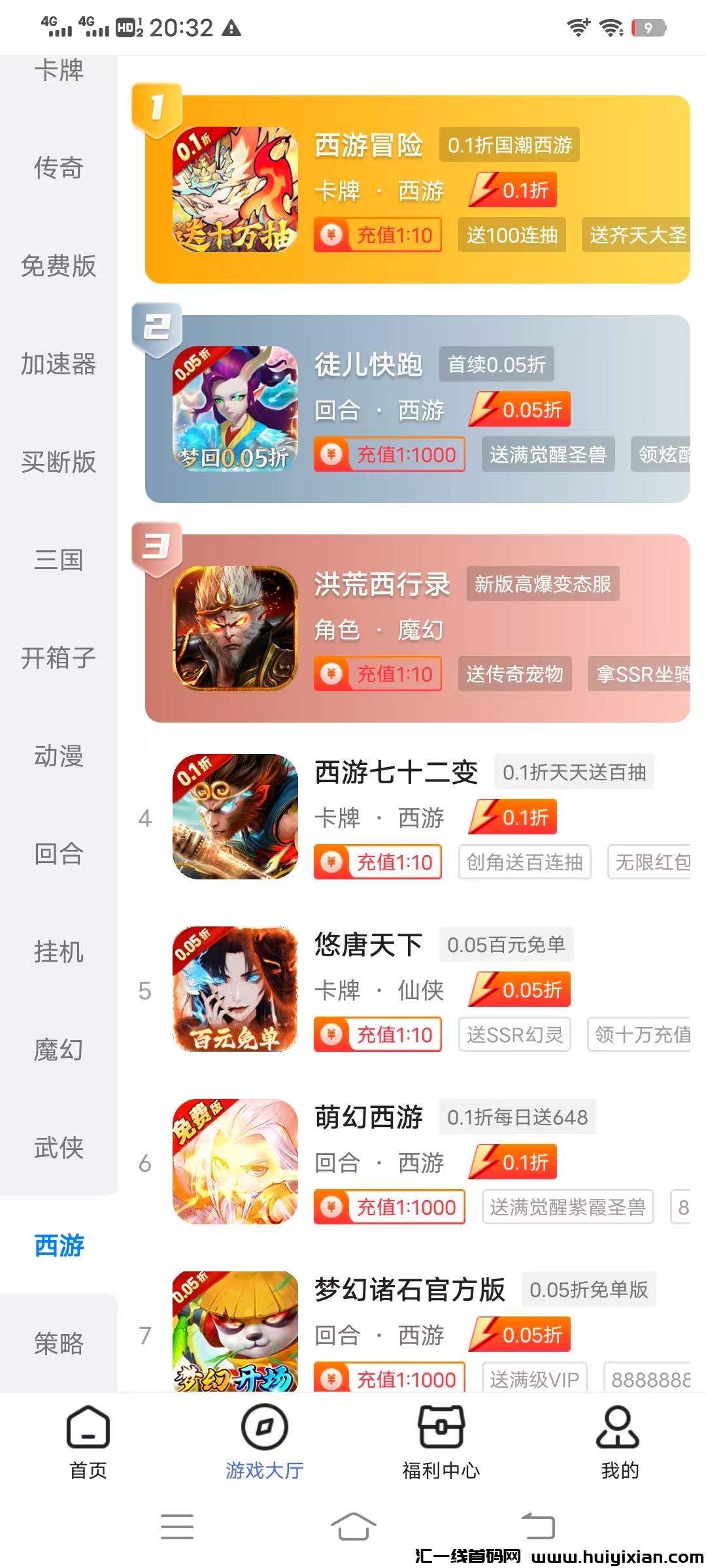The width and height of the screenshot is (706, 1568).
Task: Tap the 徒儿快跑 game icon
Action: pyautogui.click(x=235, y=408)
